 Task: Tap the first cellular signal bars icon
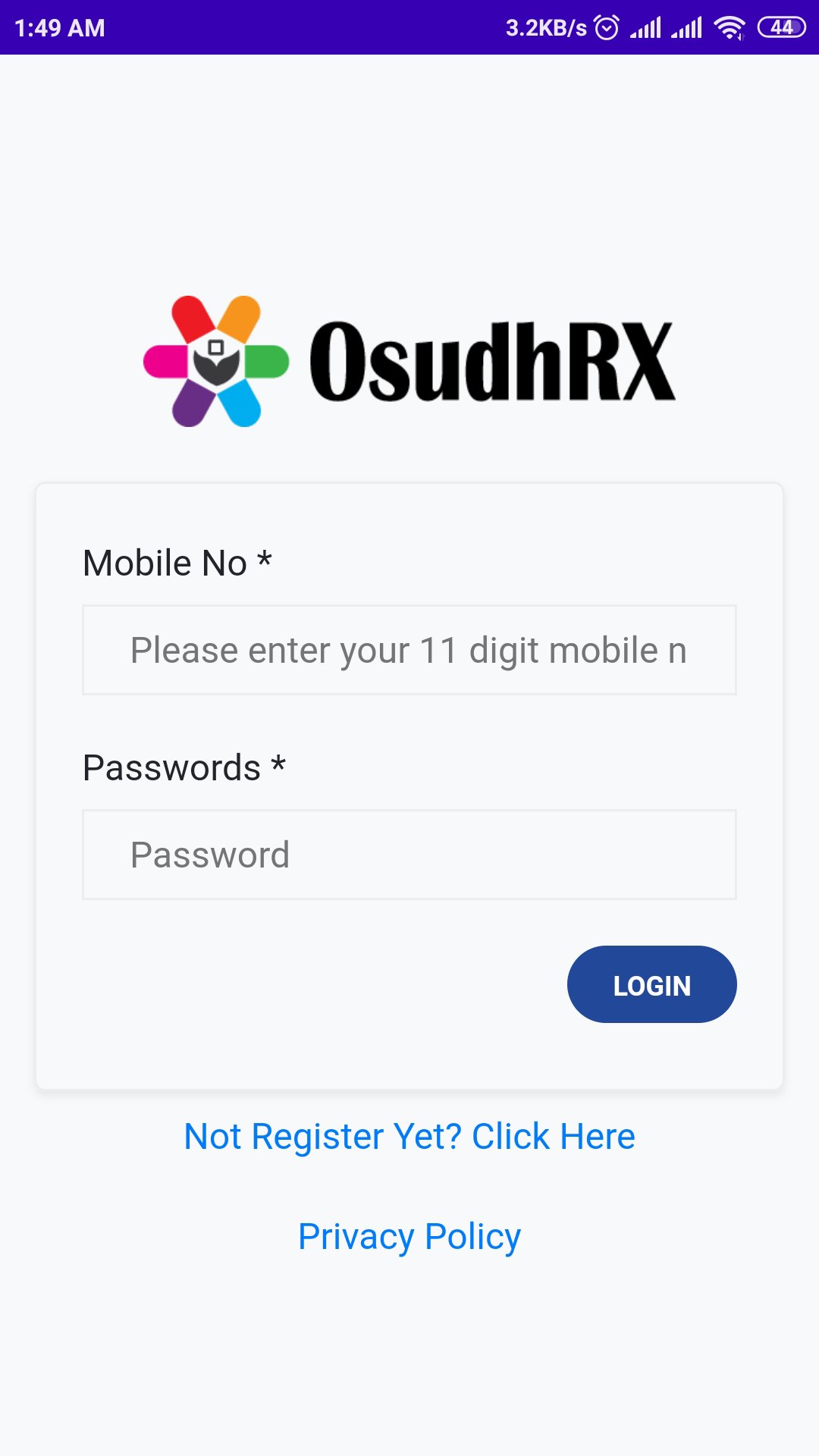click(646, 27)
